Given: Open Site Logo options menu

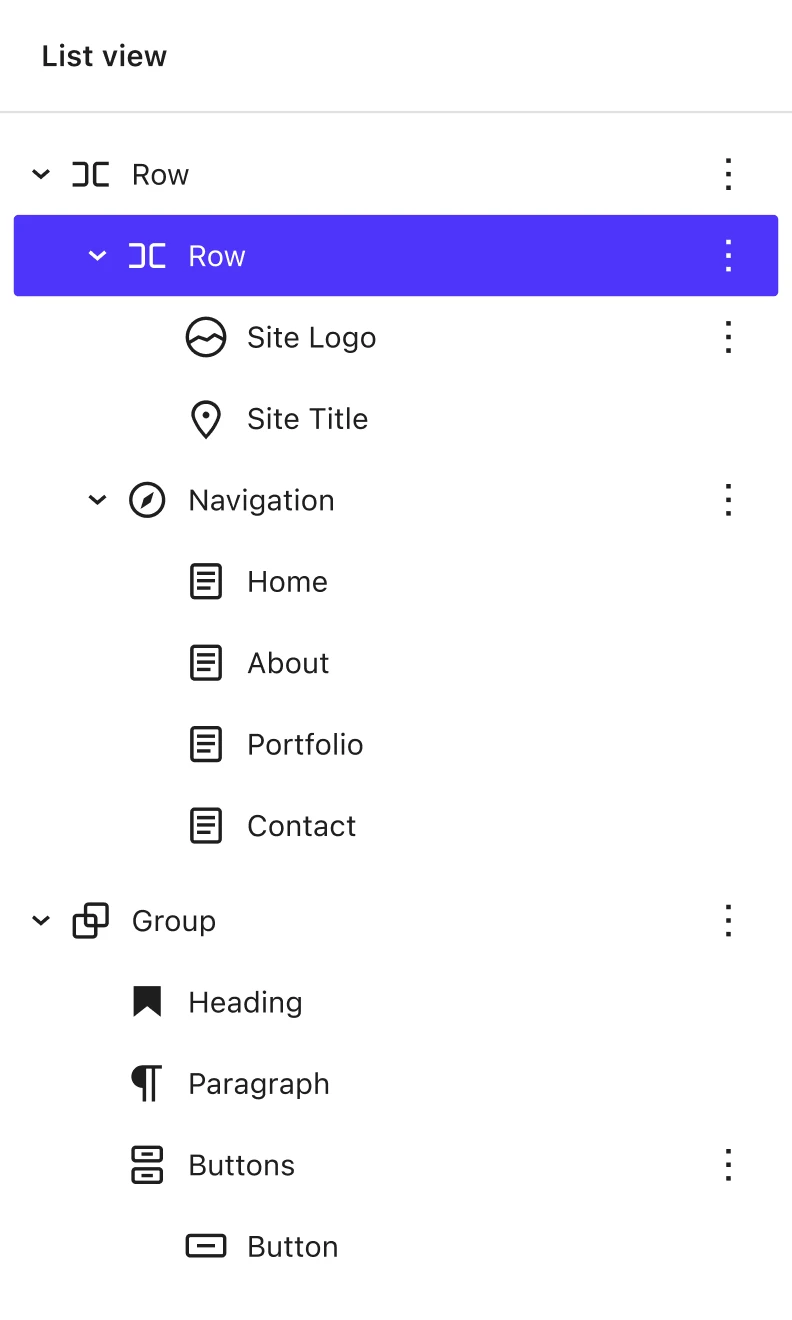Looking at the screenshot, I should tap(729, 338).
